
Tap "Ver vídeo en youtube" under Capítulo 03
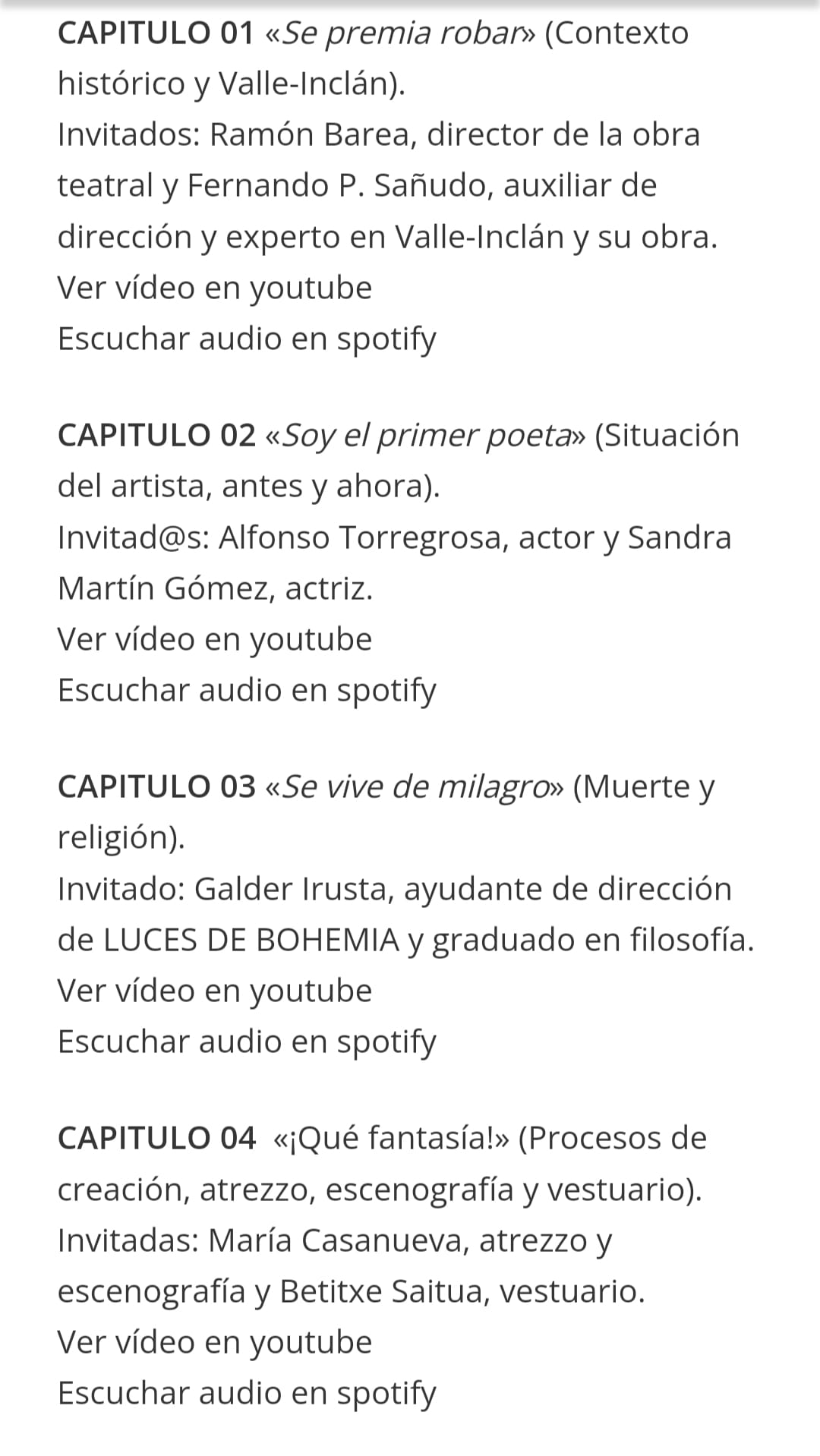[215, 991]
